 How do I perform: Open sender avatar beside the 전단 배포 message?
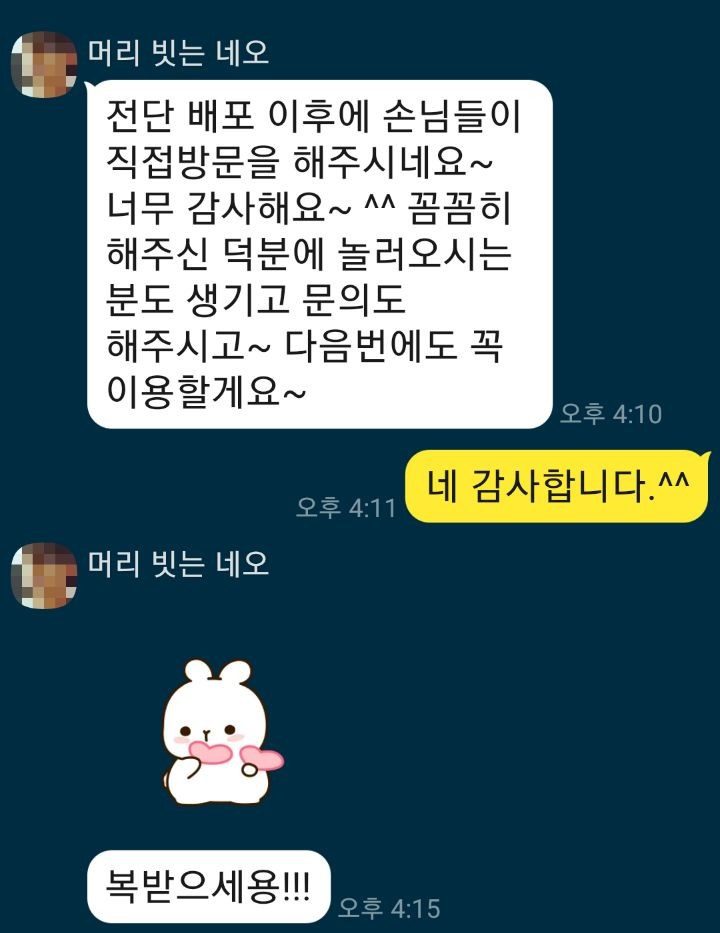click(43, 65)
